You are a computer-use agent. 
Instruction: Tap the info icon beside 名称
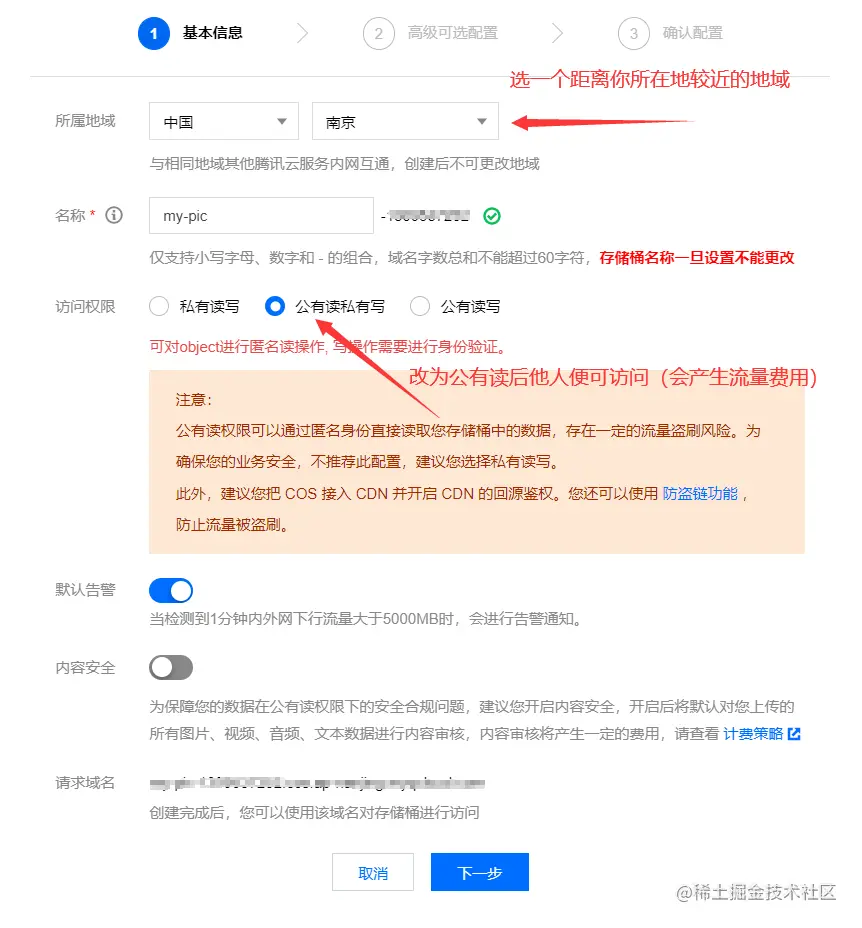tap(114, 215)
